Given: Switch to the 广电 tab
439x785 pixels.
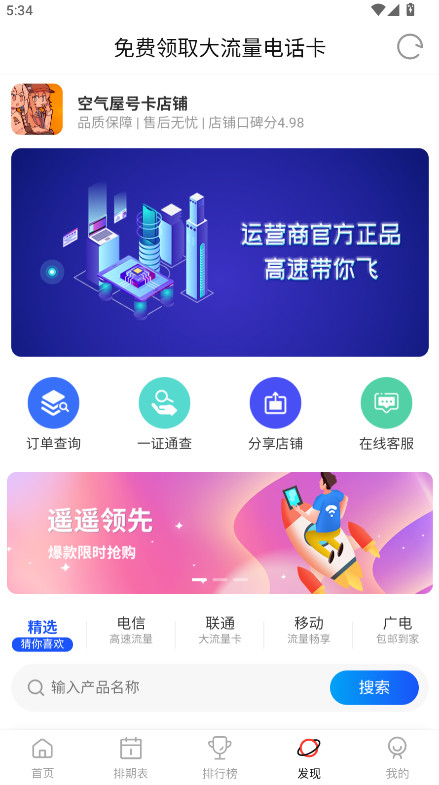Looking at the screenshot, I should [397, 631].
